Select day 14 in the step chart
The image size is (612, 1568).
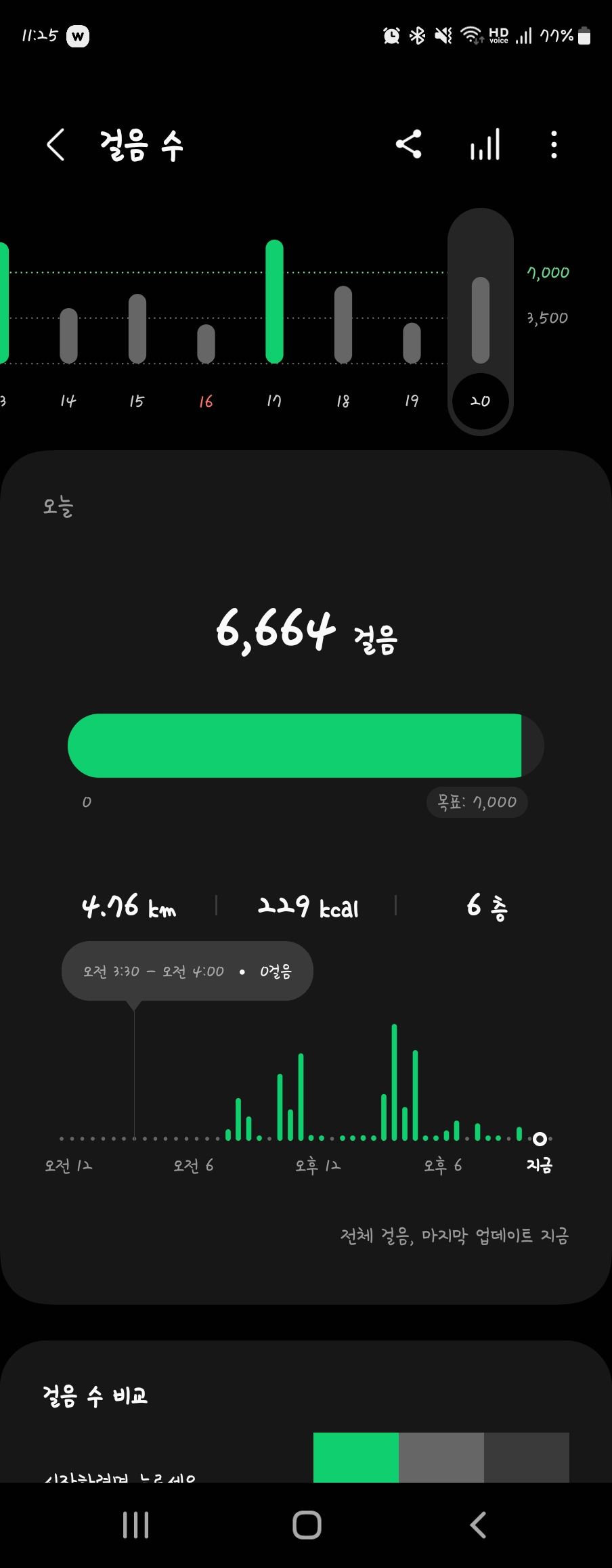pos(68,339)
